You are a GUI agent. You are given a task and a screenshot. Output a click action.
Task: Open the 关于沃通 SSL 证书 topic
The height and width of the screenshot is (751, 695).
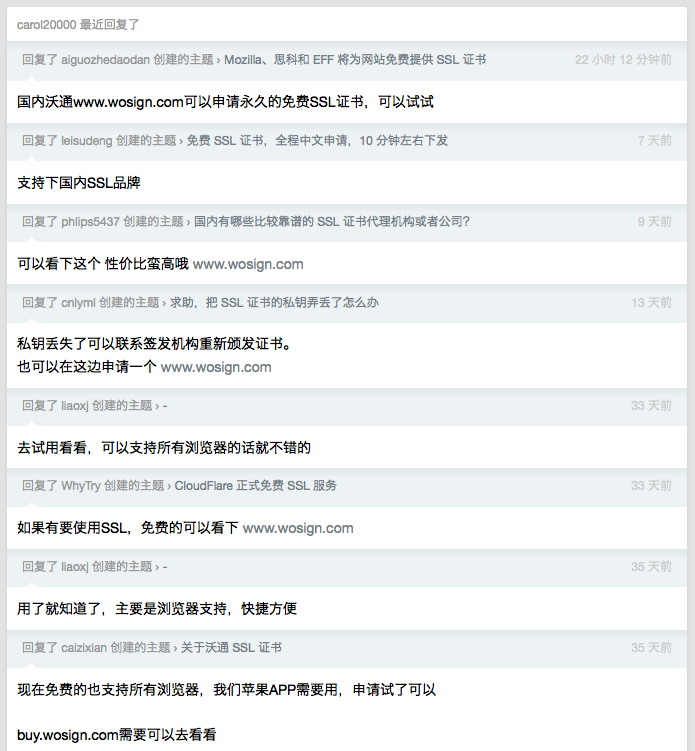[231, 648]
